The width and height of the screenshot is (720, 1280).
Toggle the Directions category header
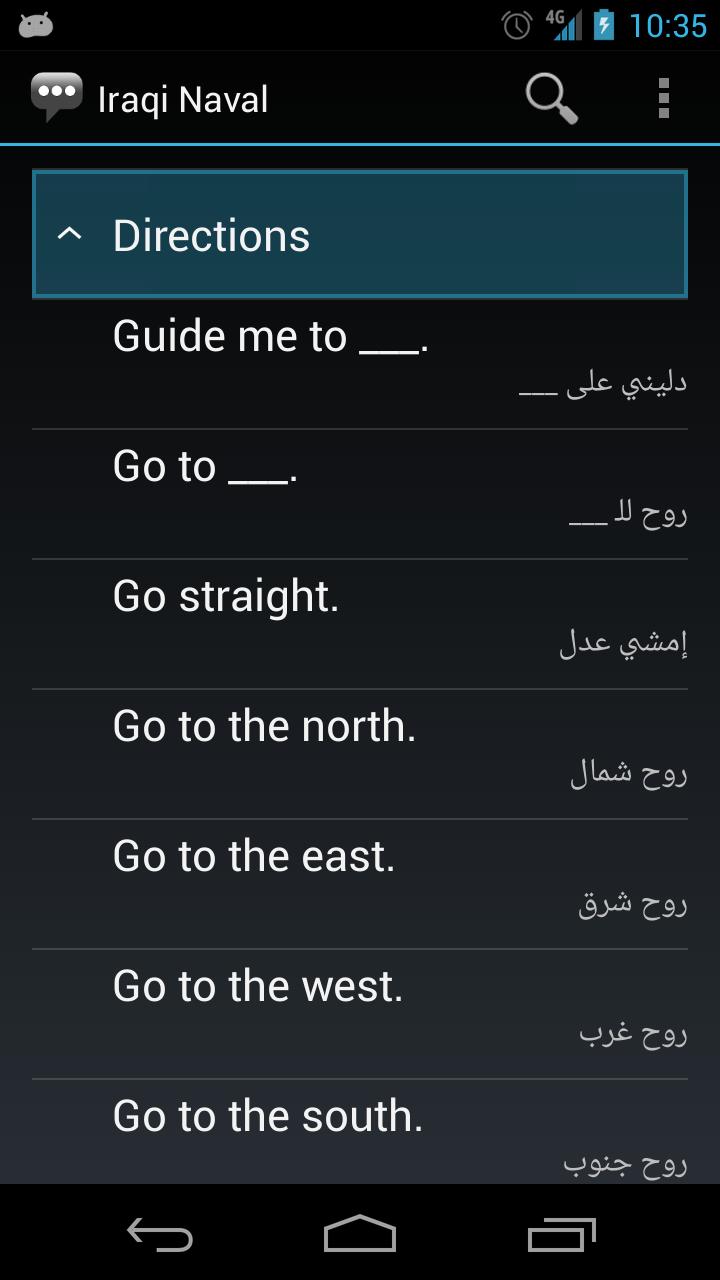360,234
